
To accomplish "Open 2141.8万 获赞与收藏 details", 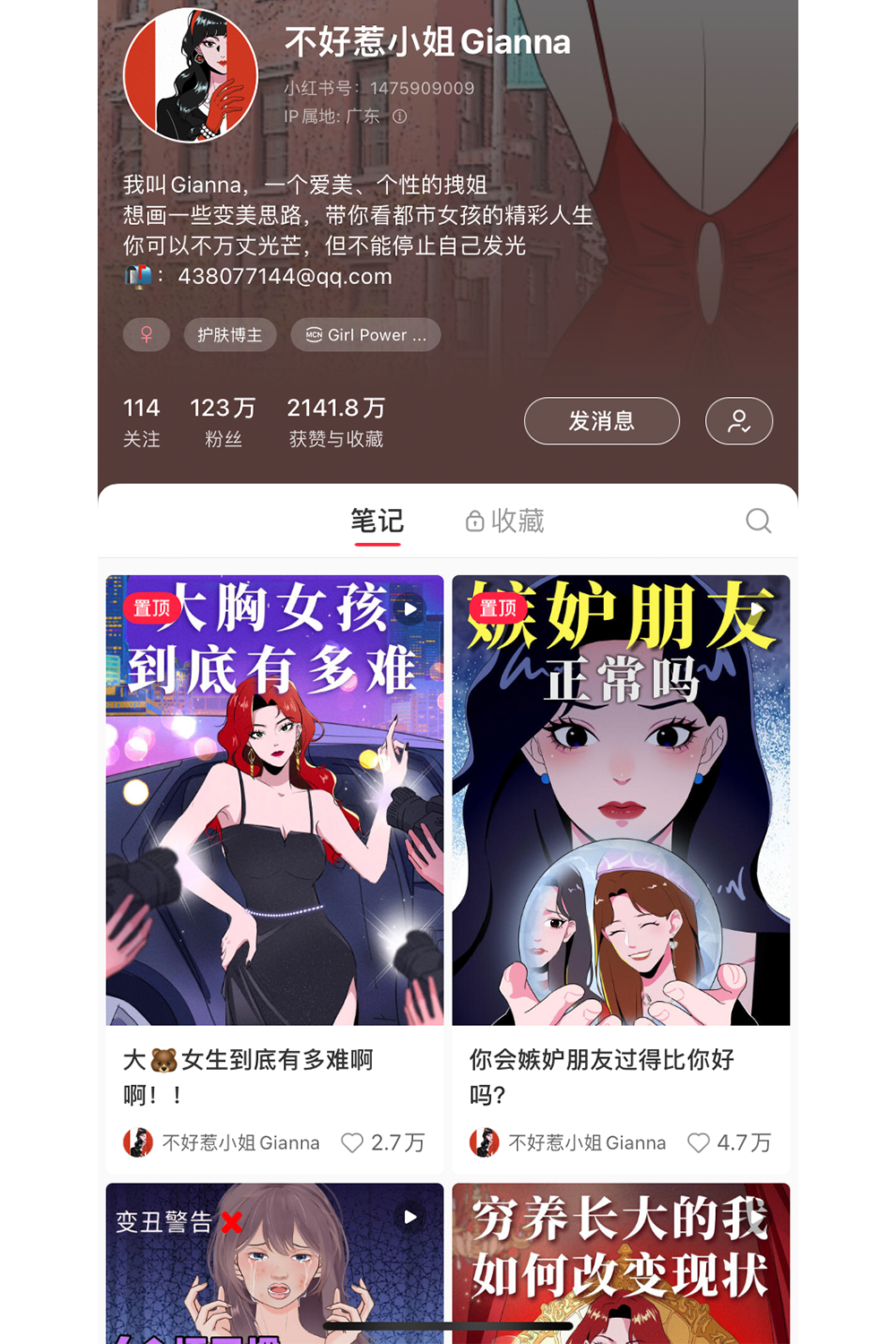I will [336, 421].
